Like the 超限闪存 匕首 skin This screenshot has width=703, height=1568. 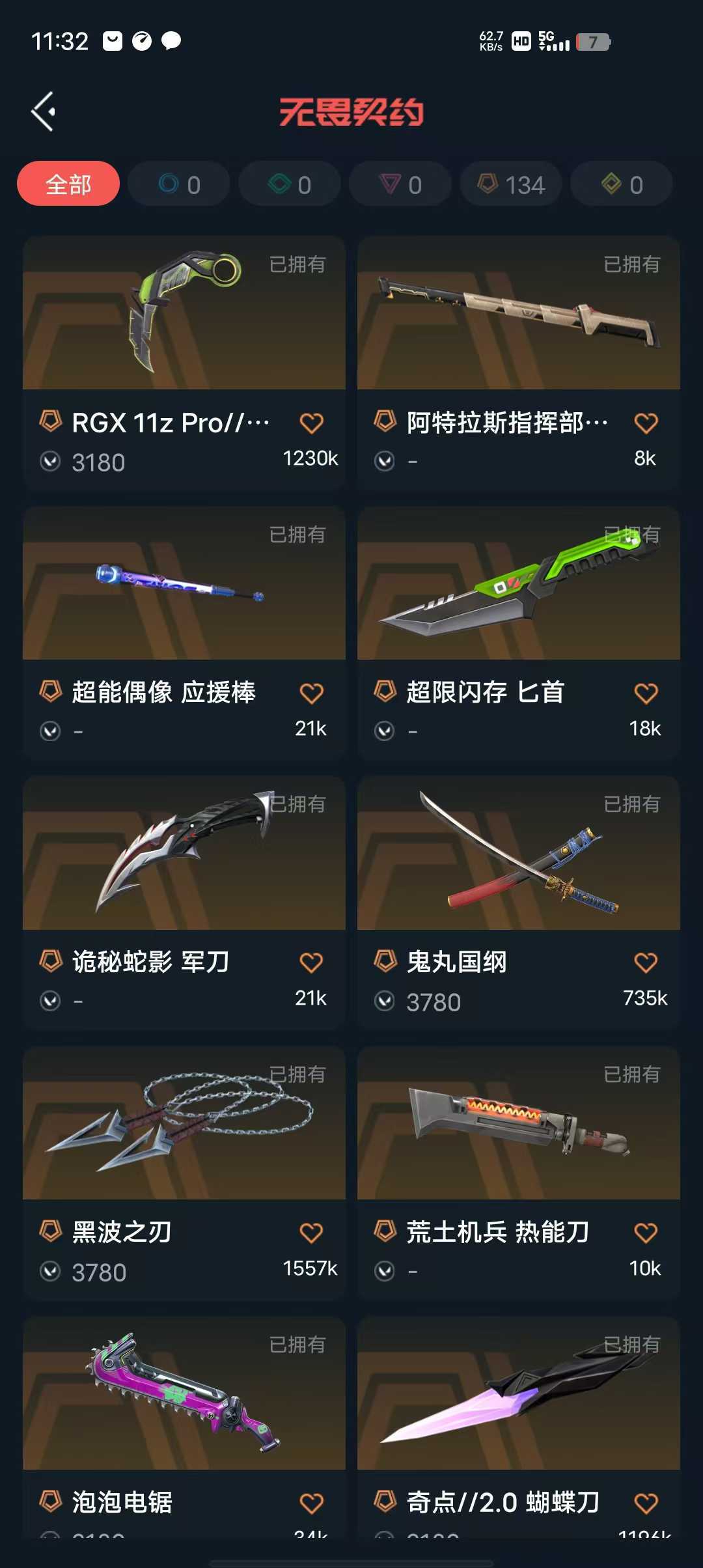click(646, 693)
